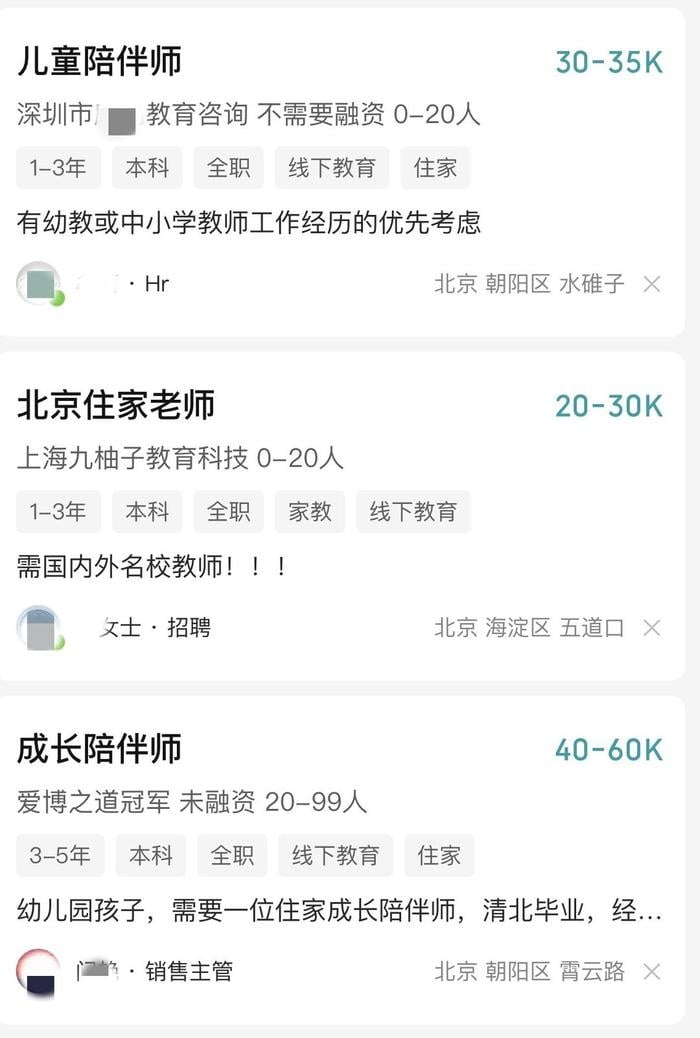Dismiss the 成长陪伴师 job card
The height and width of the screenshot is (1038, 700).
point(652,971)
